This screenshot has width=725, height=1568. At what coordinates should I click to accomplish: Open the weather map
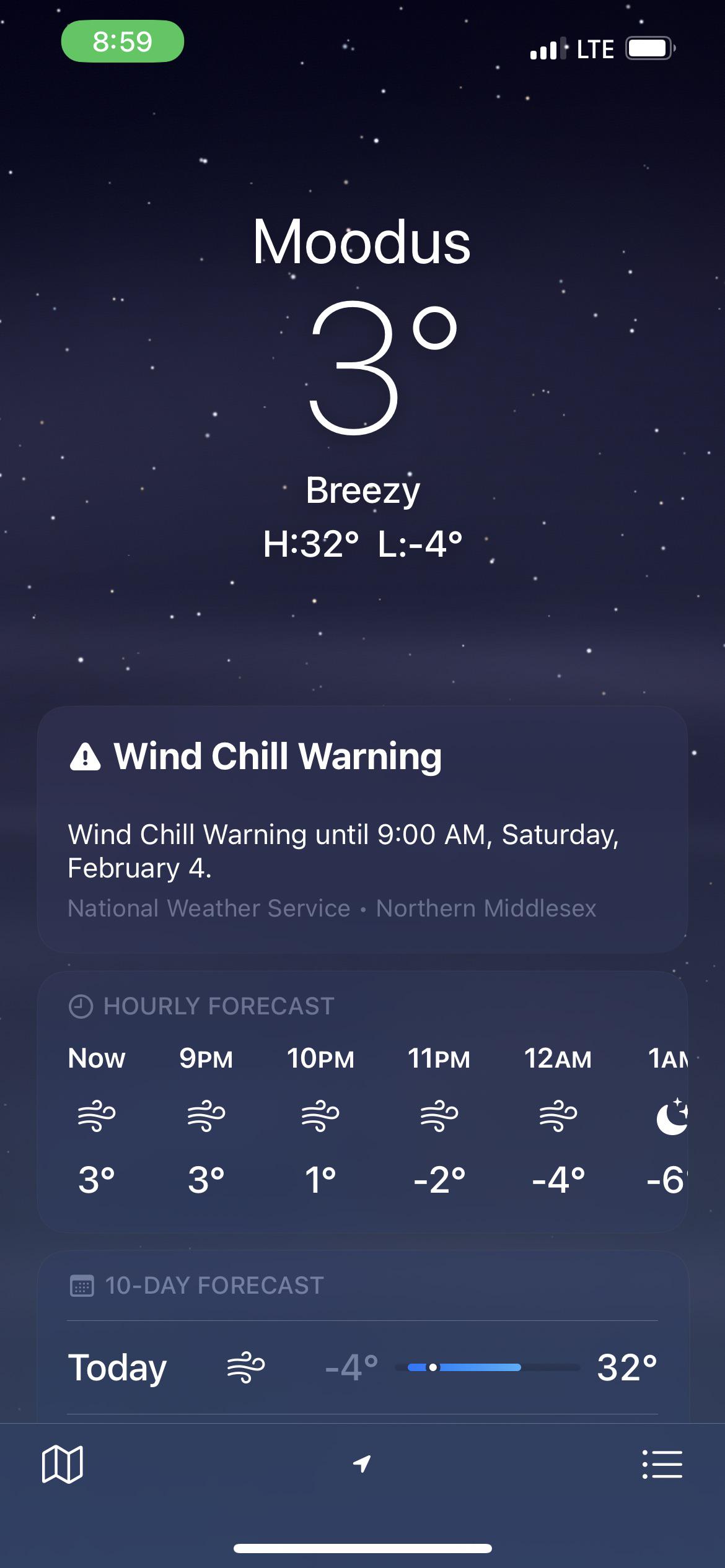click(x=62, y=1465)
